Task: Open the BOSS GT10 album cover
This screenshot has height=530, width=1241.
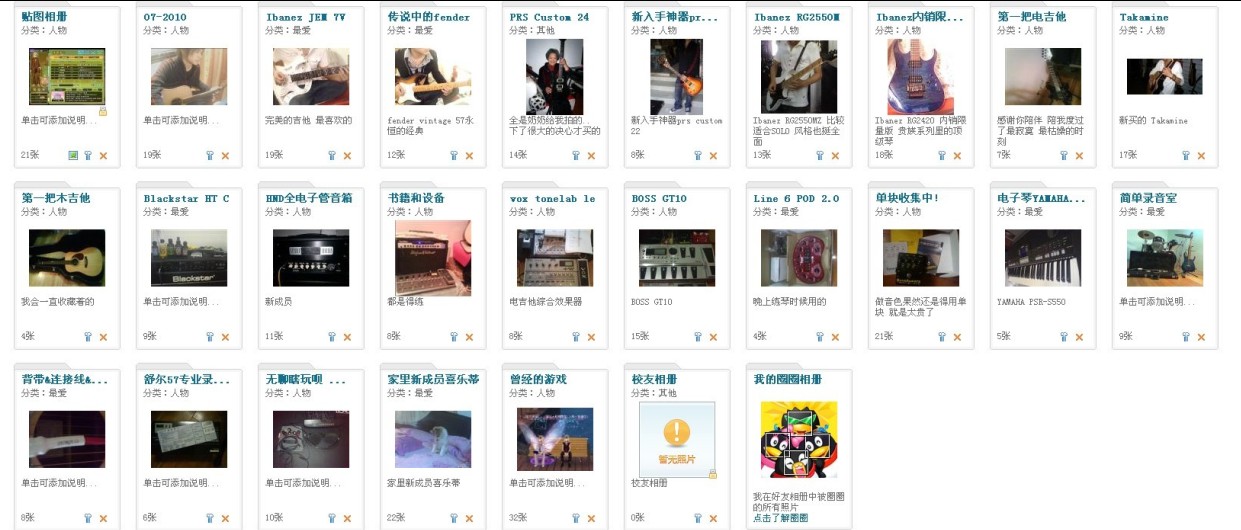Action: point(676,258)
